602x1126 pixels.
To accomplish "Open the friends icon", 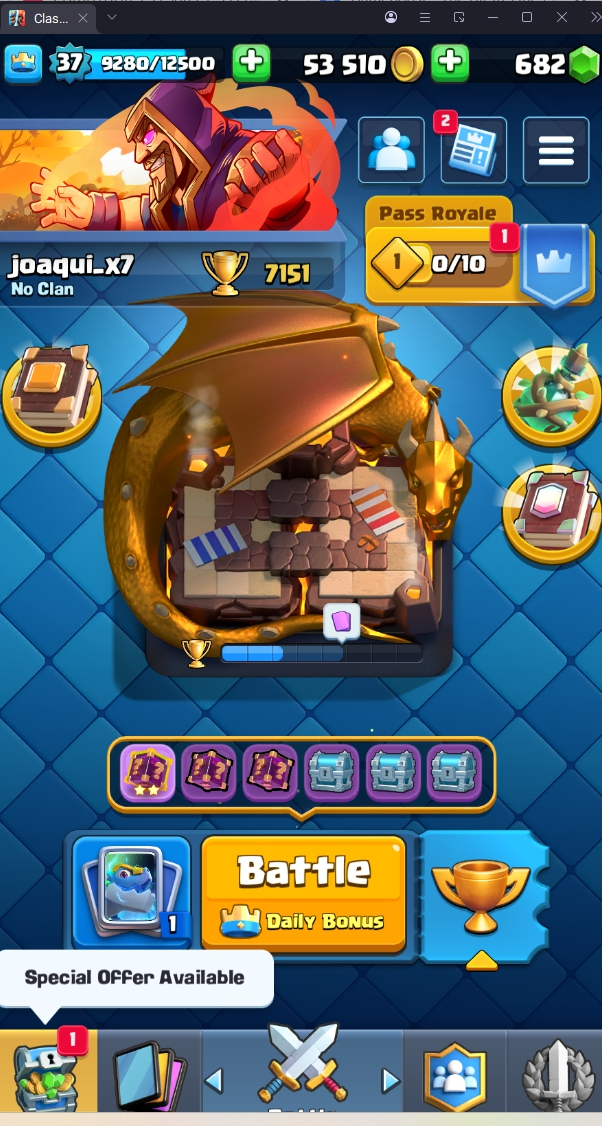I will 392,151.
